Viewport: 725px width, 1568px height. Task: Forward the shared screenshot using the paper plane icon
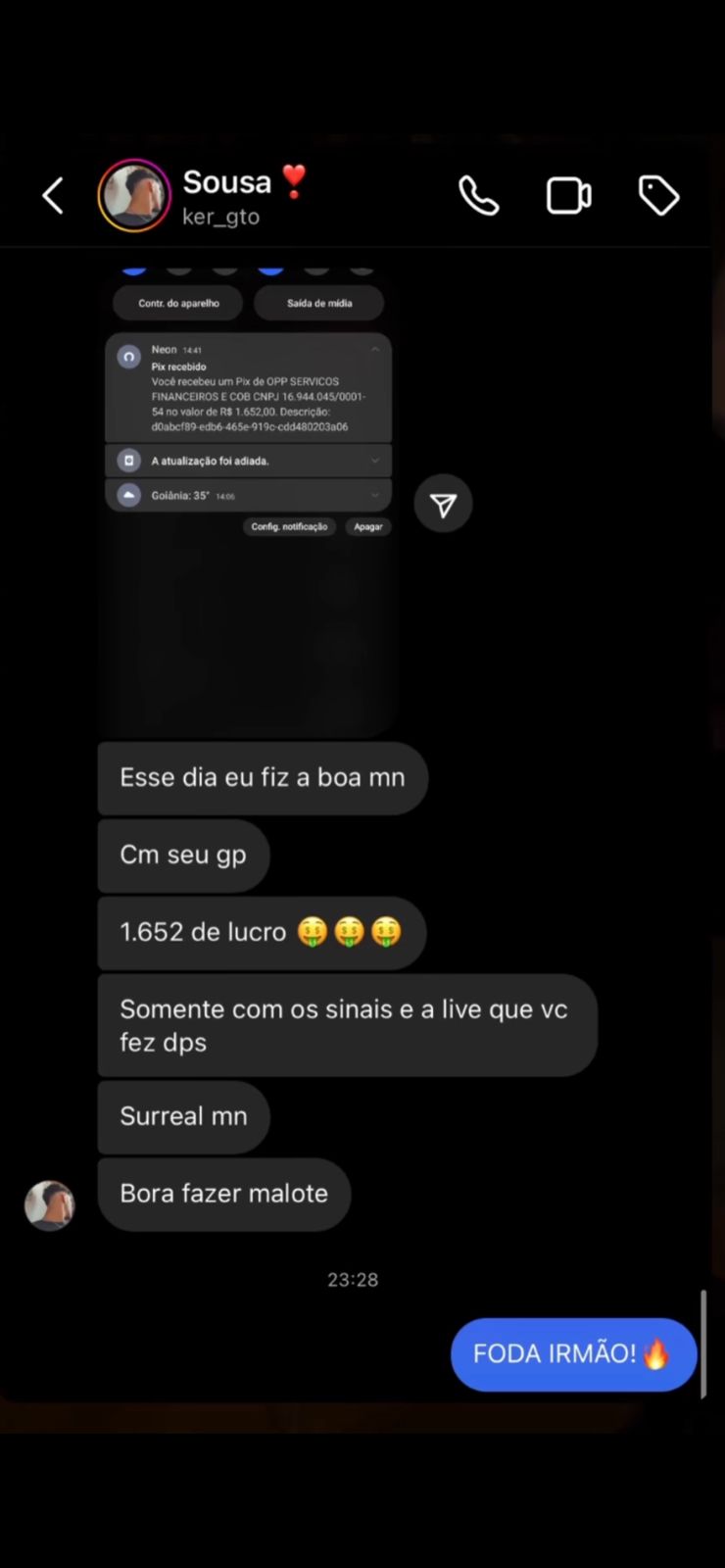point(443,505)
